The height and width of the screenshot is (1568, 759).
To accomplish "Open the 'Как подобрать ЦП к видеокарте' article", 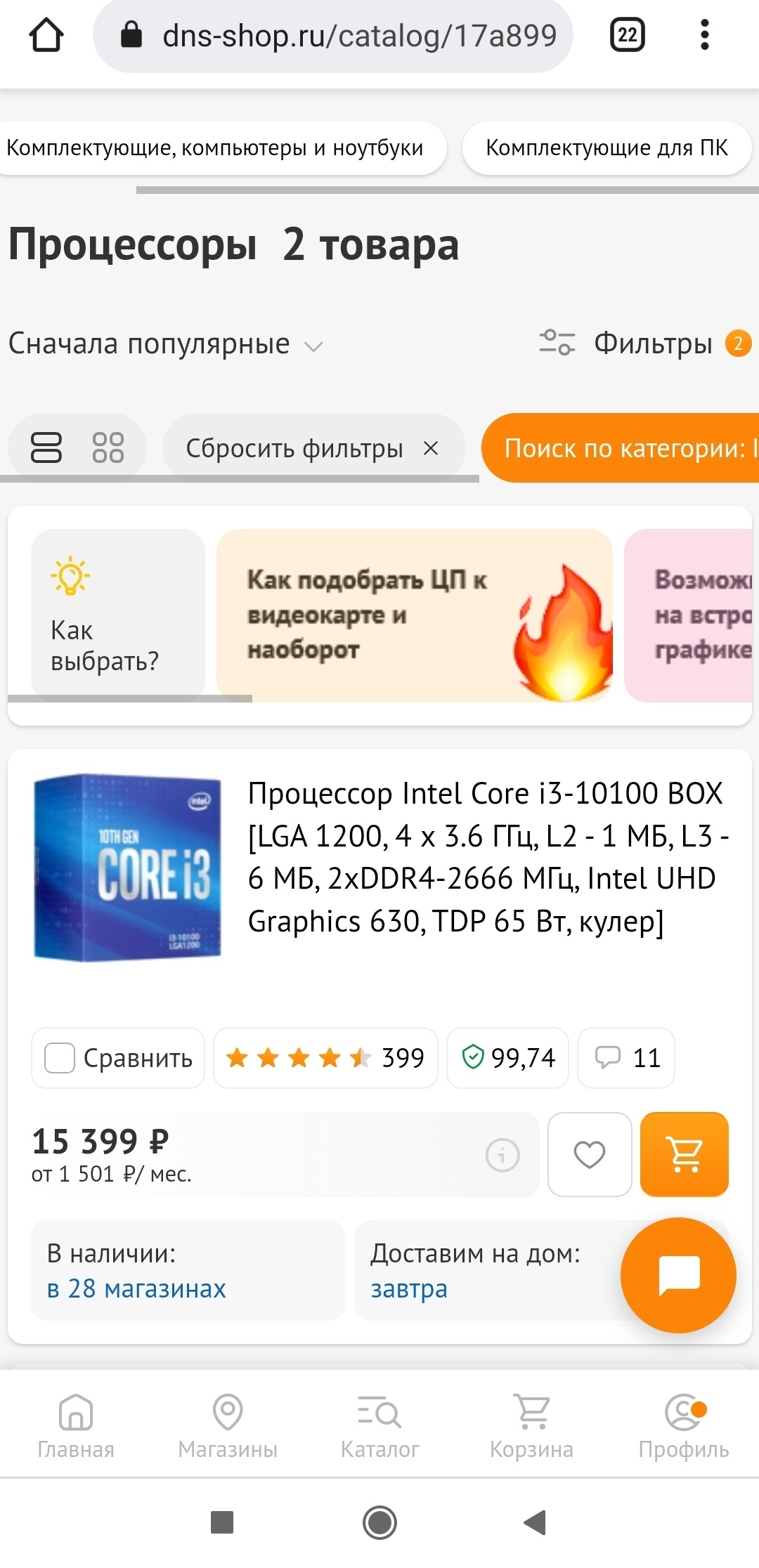I will point(413,615).
